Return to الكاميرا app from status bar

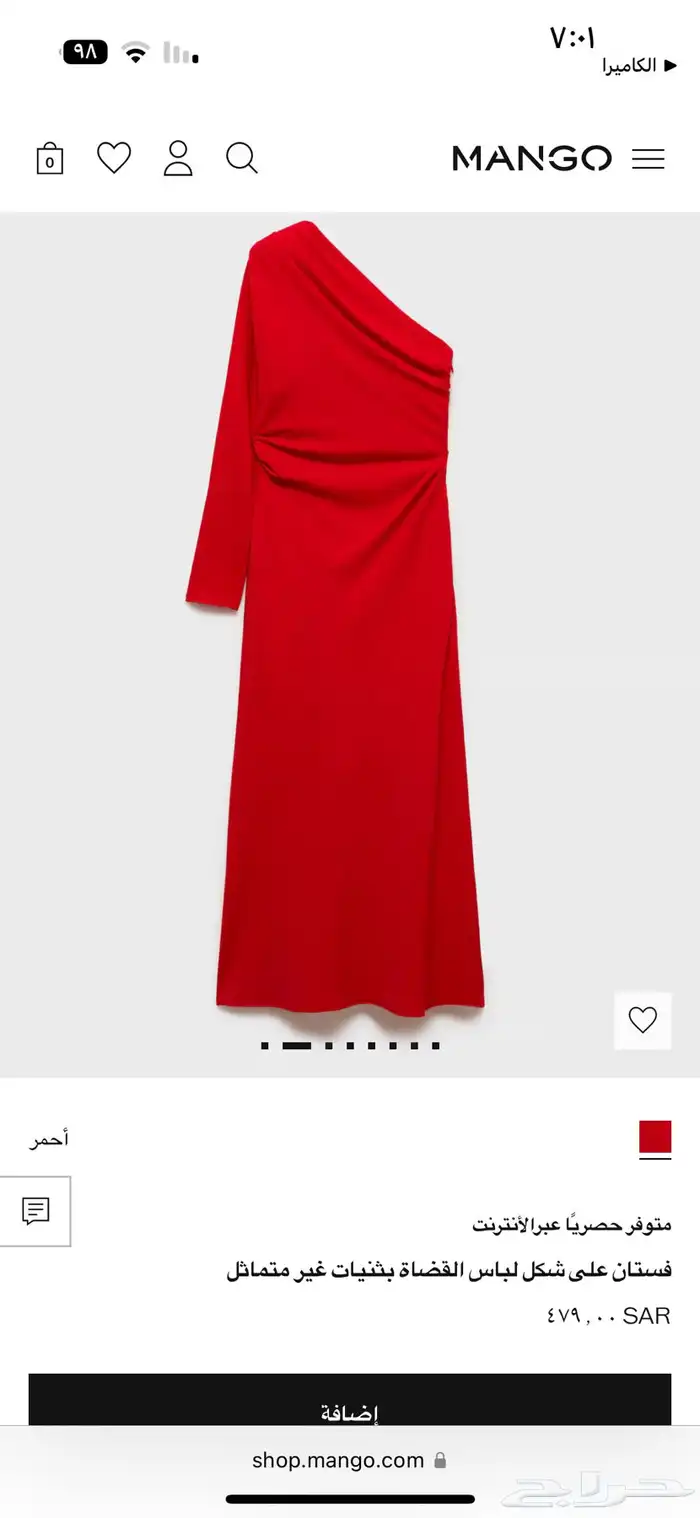pos(628,66)
